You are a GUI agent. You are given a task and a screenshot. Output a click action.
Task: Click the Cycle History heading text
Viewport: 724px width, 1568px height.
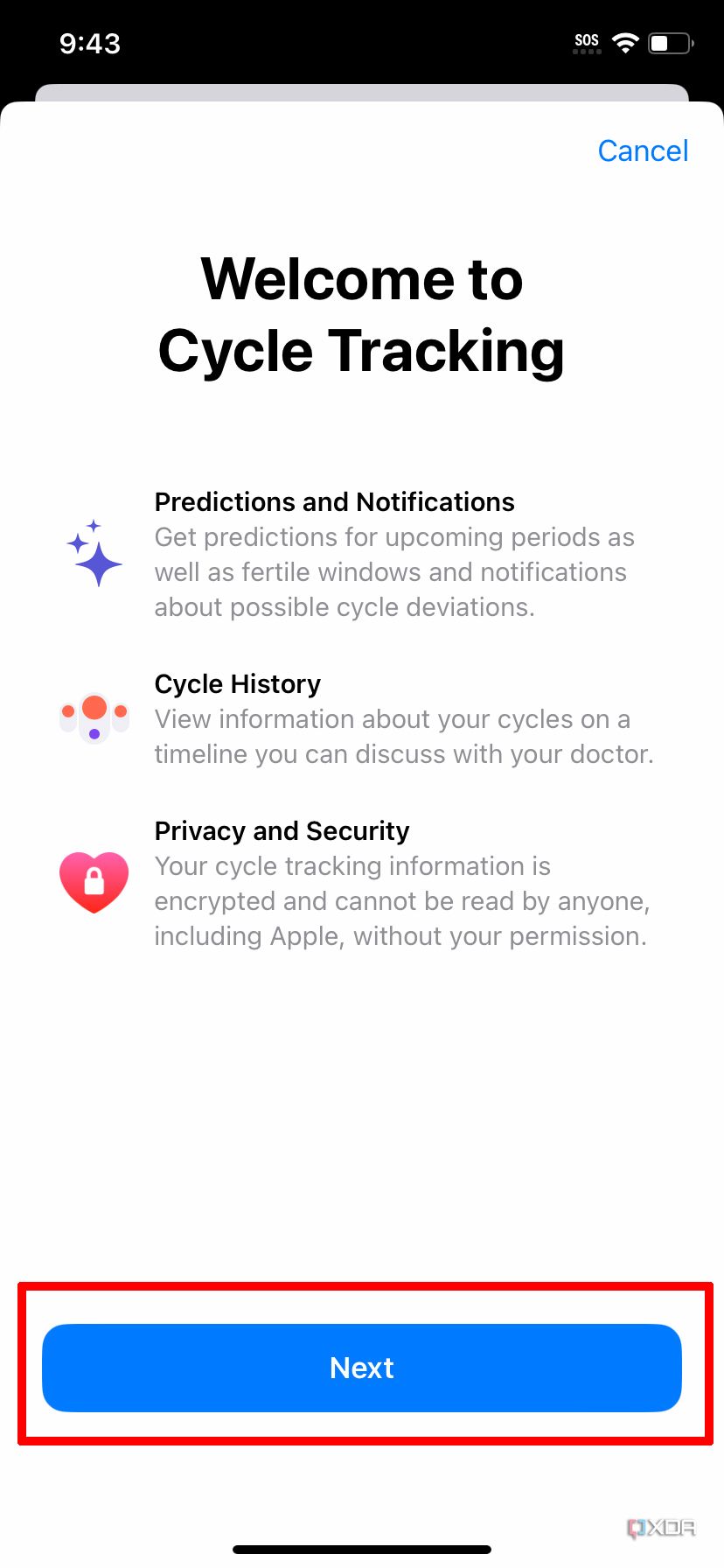[237, 683]
